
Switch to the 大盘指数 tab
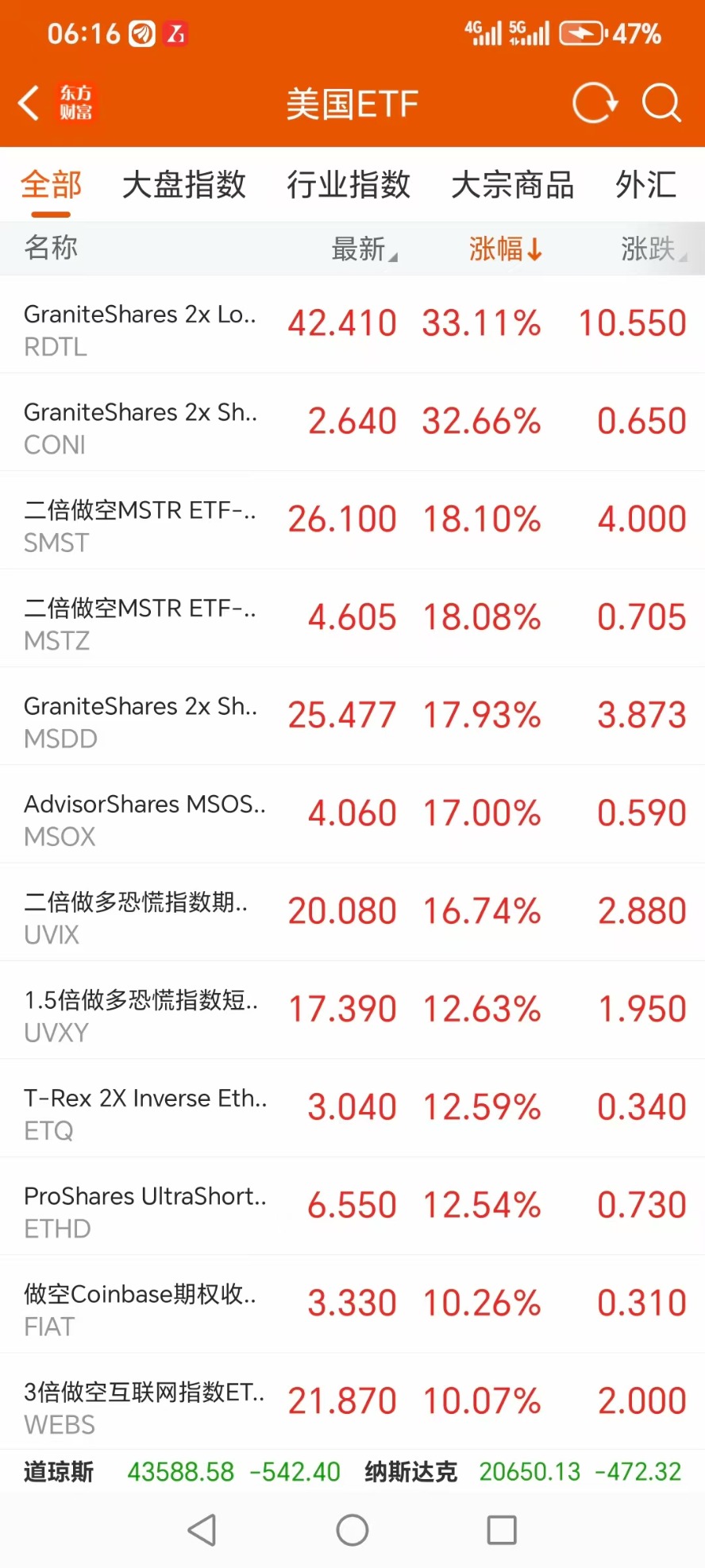click(x=184, y=185)
